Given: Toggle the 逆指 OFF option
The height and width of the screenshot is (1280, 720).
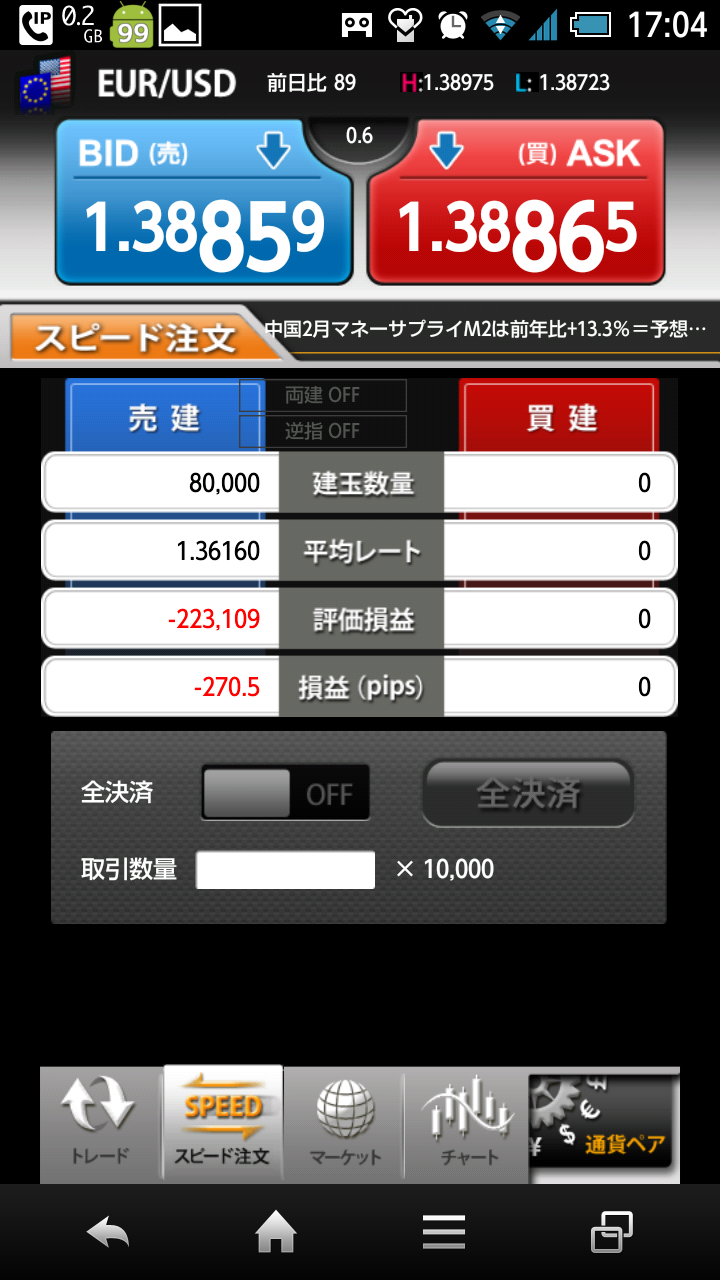Looking at the screenshot, I should pyautogui.click(x=323, y=431).
